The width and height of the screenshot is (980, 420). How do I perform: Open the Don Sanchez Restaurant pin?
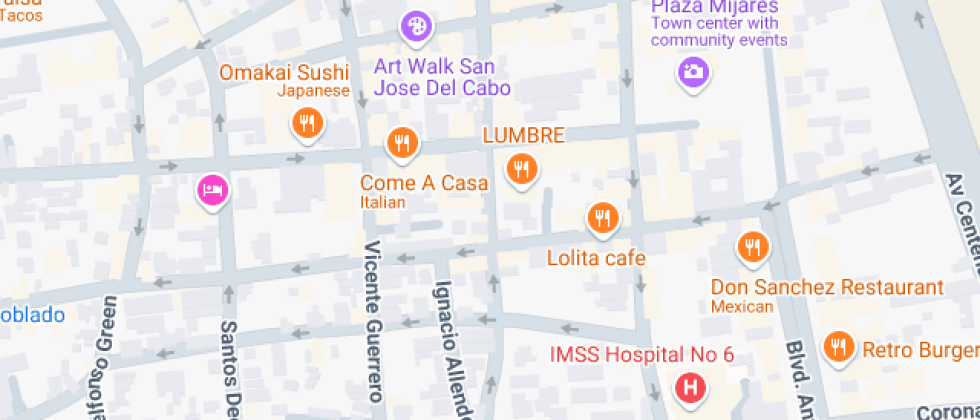click(x=752, y=246)
